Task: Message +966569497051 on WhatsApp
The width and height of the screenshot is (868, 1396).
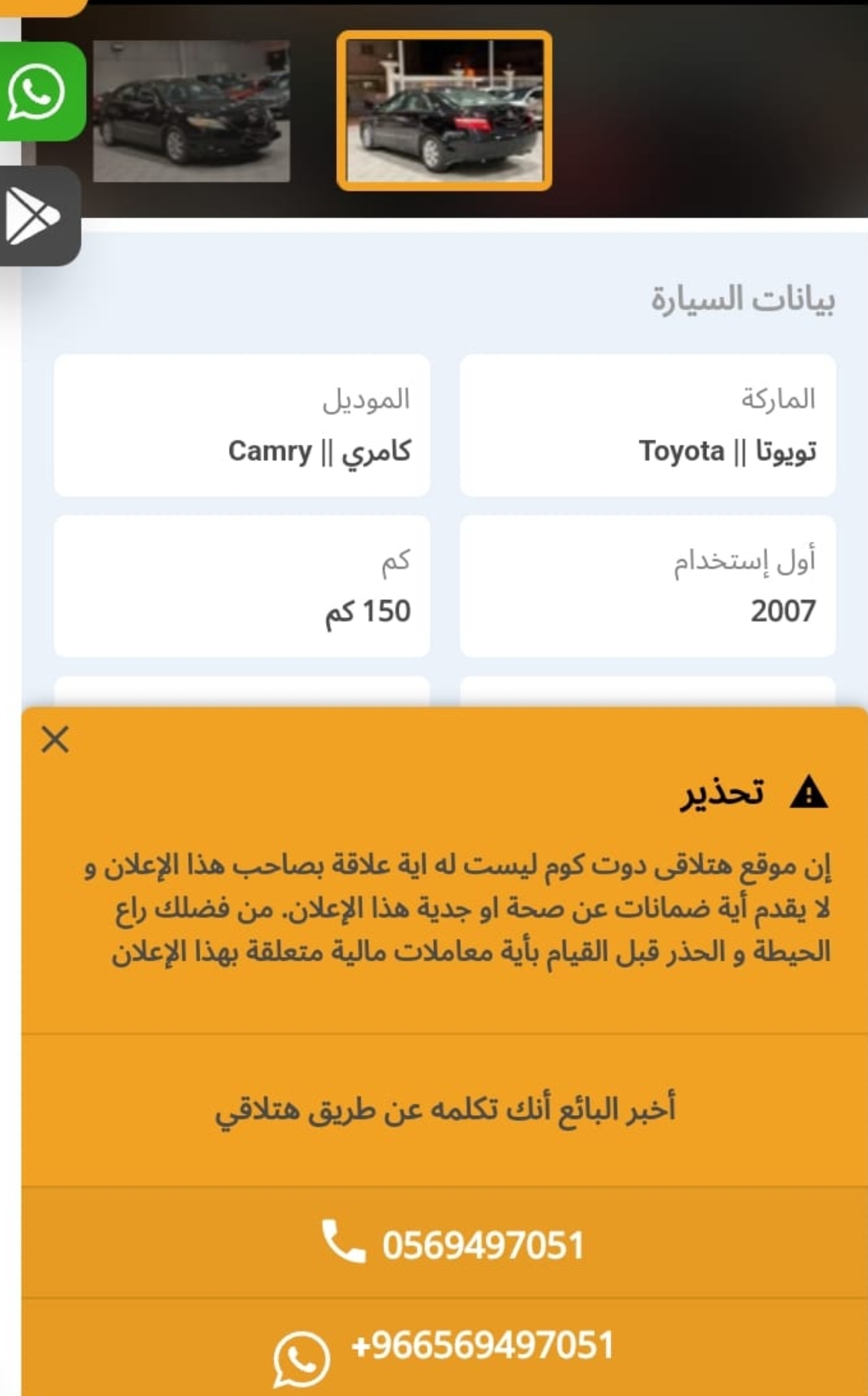Action: pos(444,1348)
